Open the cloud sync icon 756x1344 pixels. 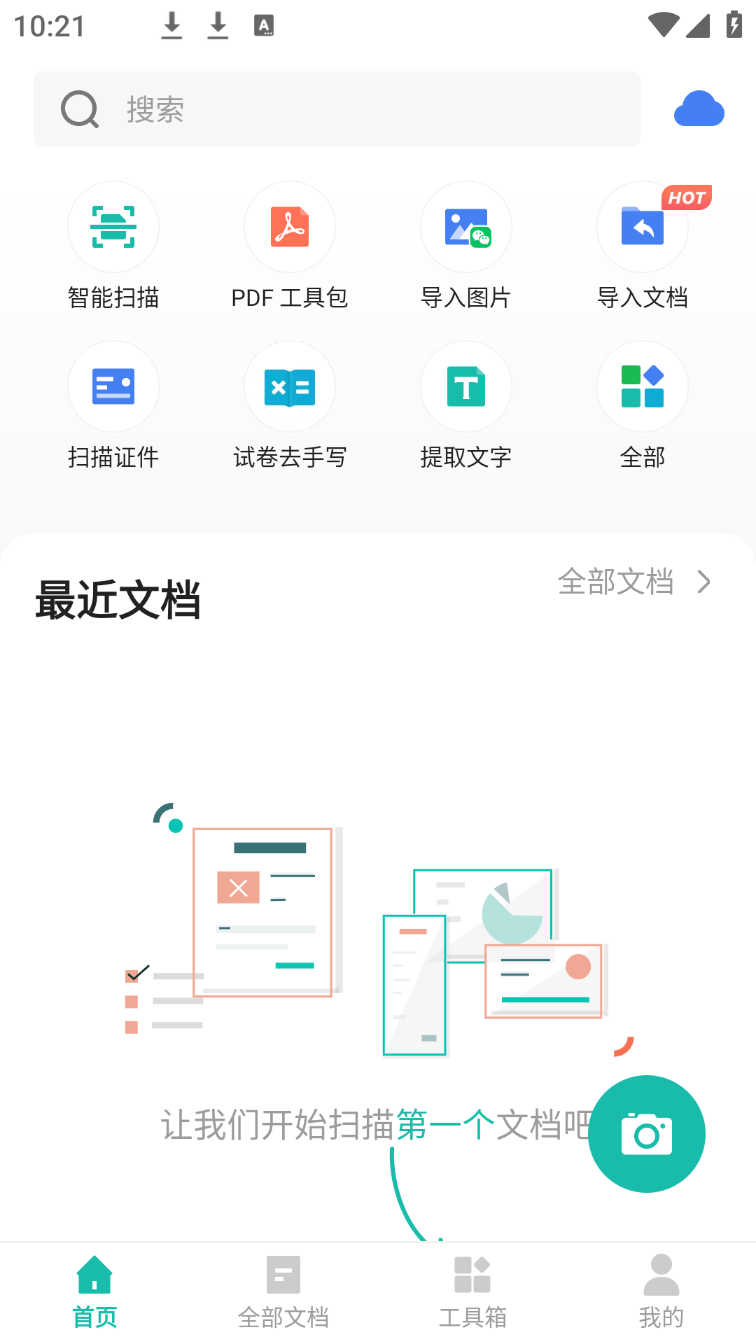point(698,109)
